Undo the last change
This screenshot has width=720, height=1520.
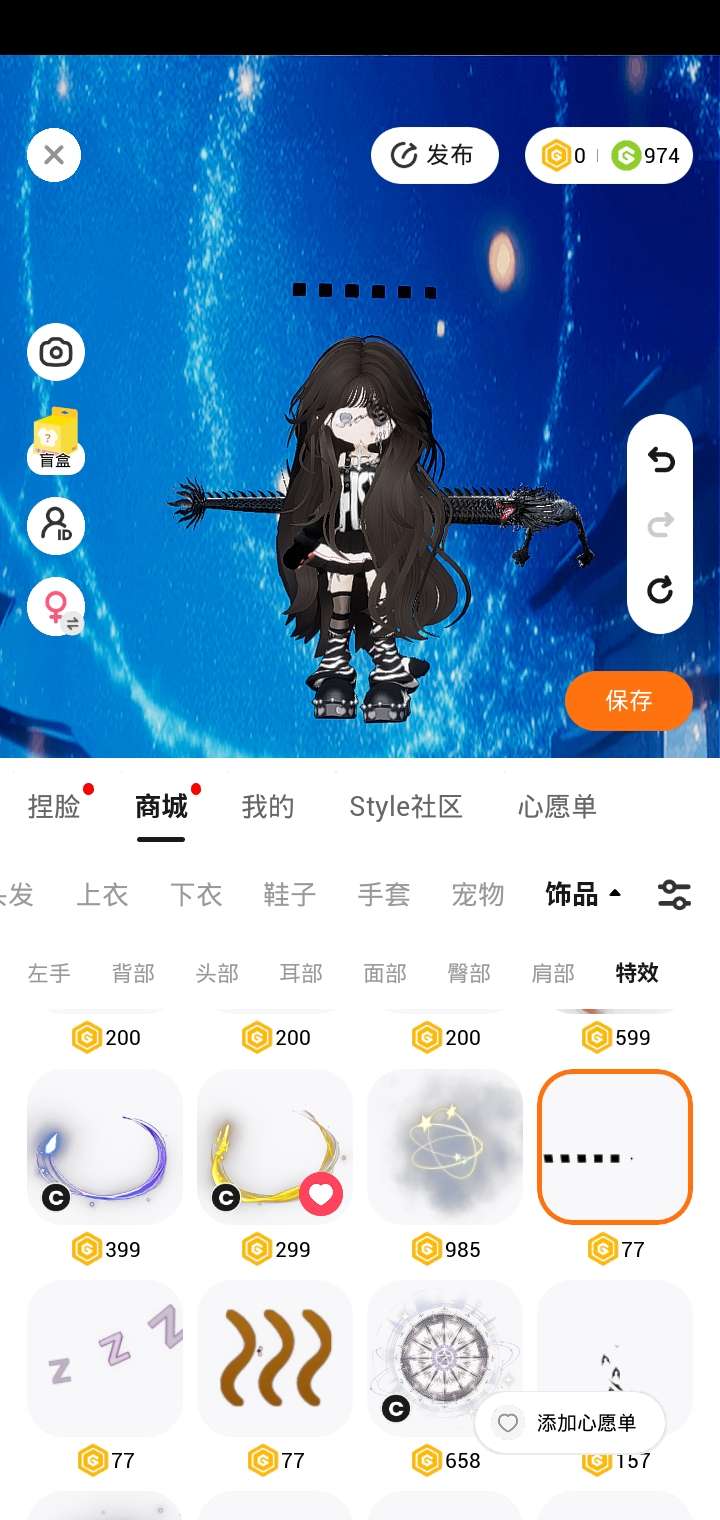coord(660,460)
